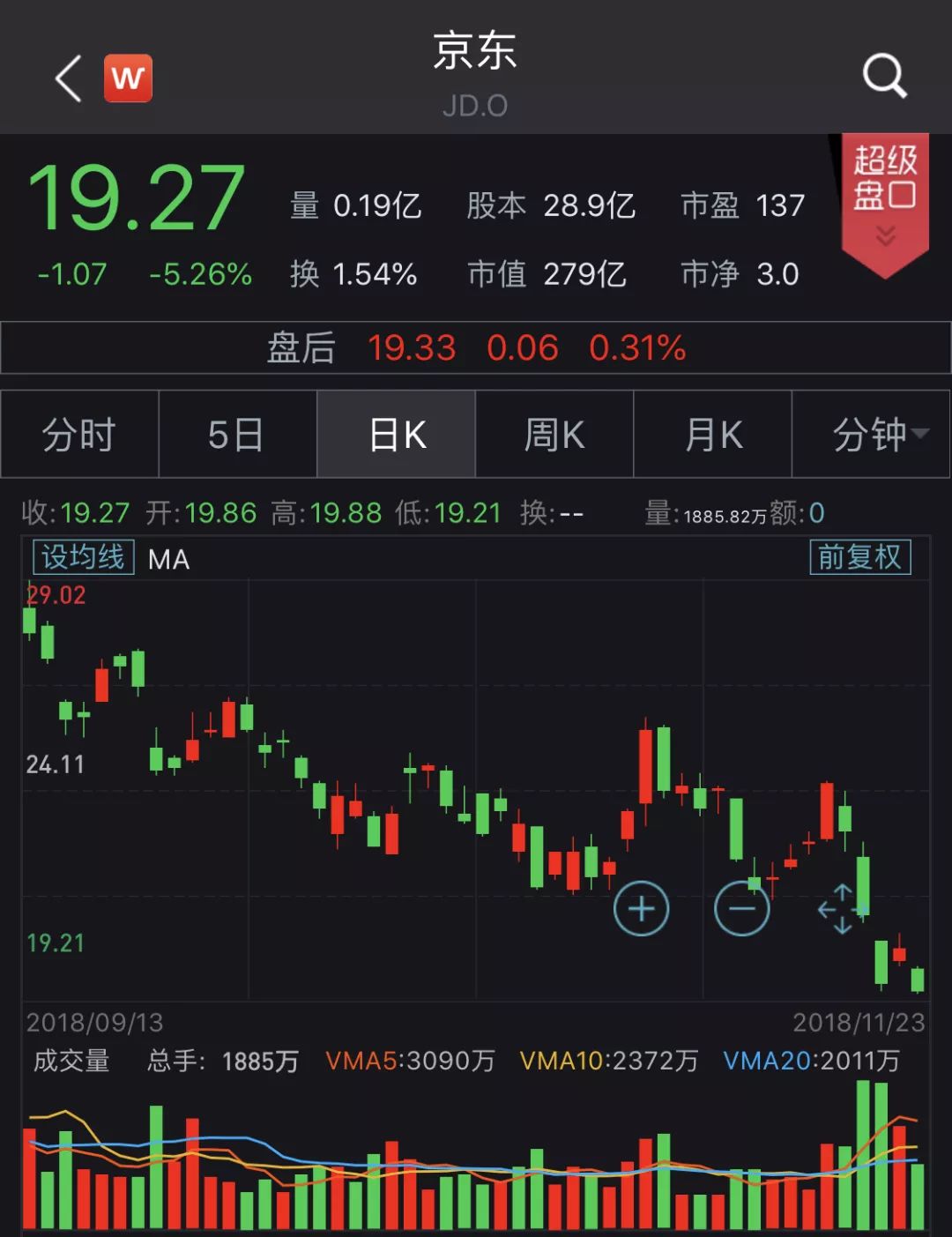Switch to the 月K chart tab

pos(713,435)
